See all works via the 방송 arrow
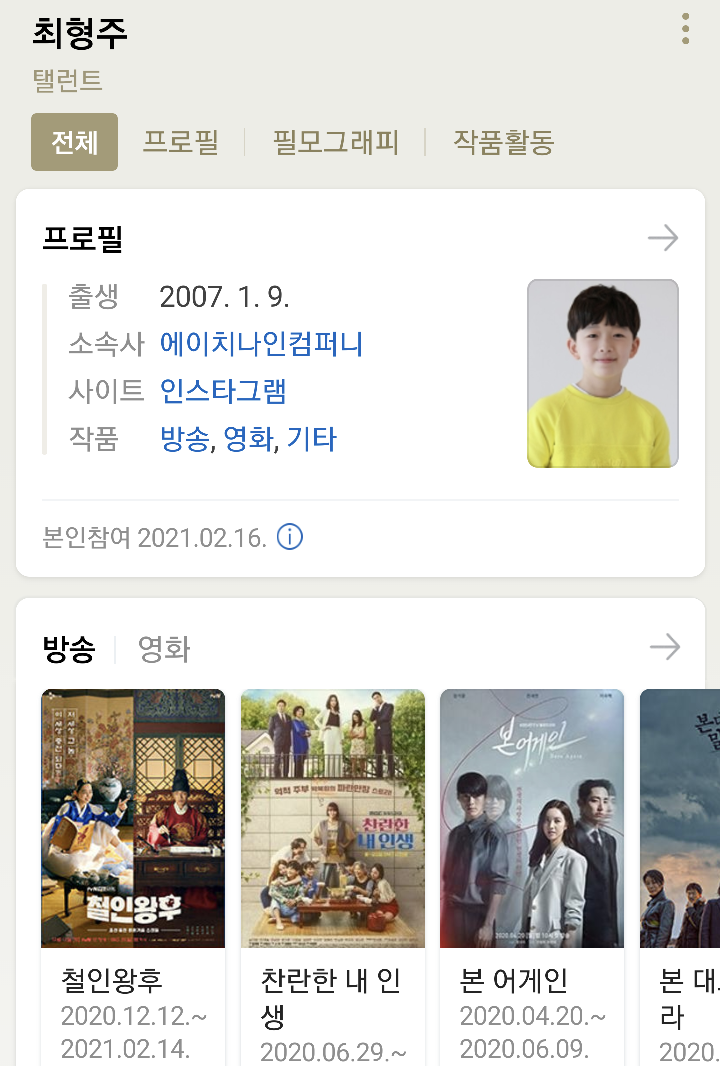 tap(664, 647)
